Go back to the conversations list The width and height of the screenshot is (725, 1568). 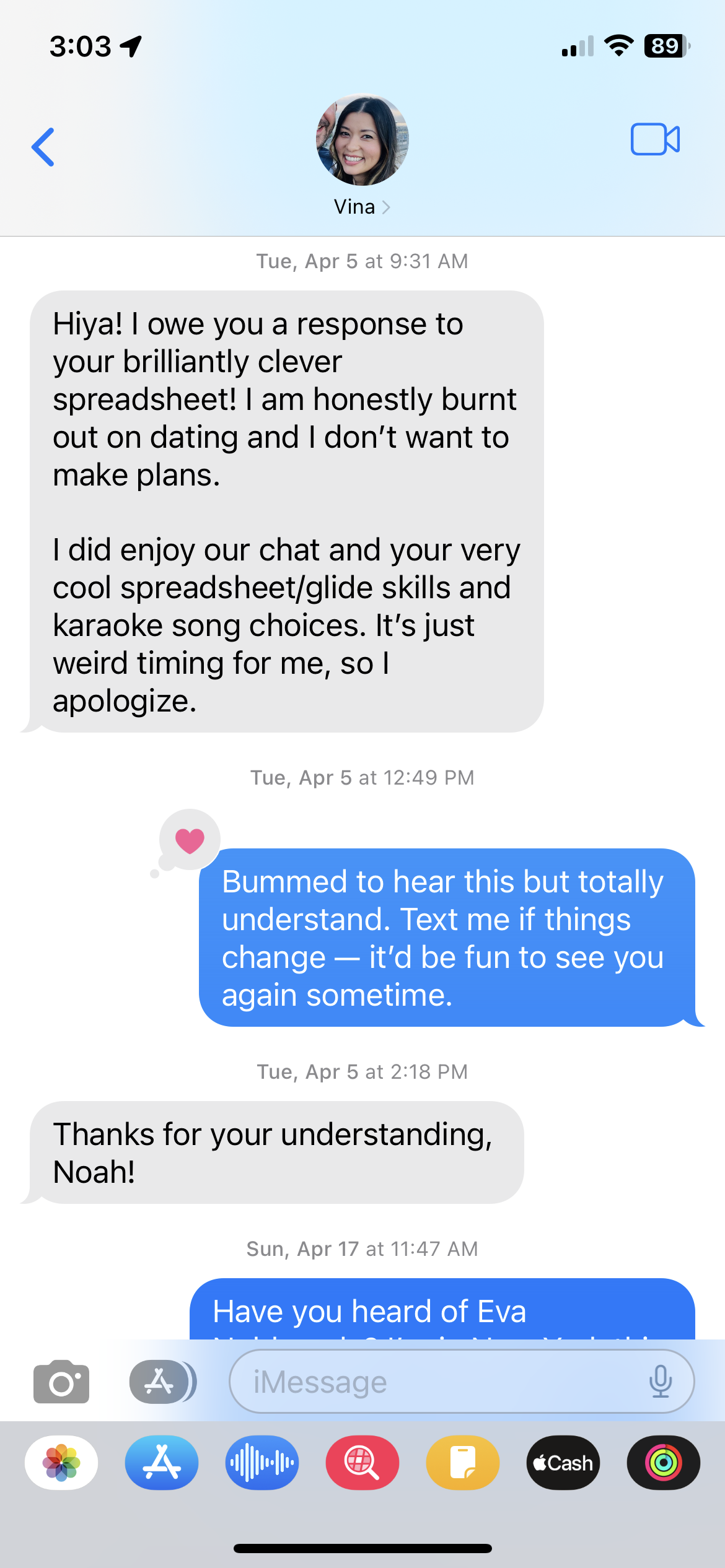(43, 147)
